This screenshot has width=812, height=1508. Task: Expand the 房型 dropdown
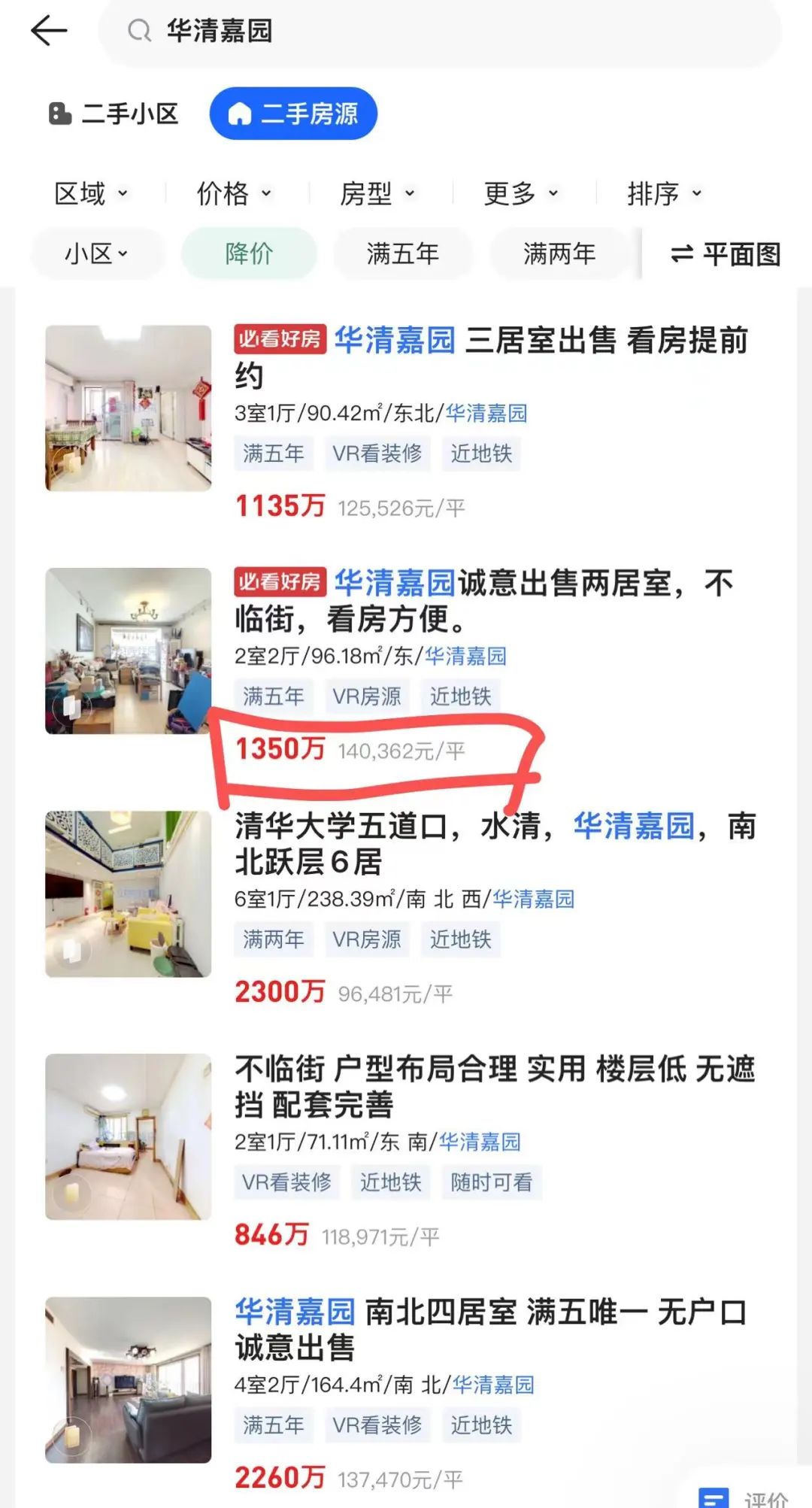click(377, 193)
